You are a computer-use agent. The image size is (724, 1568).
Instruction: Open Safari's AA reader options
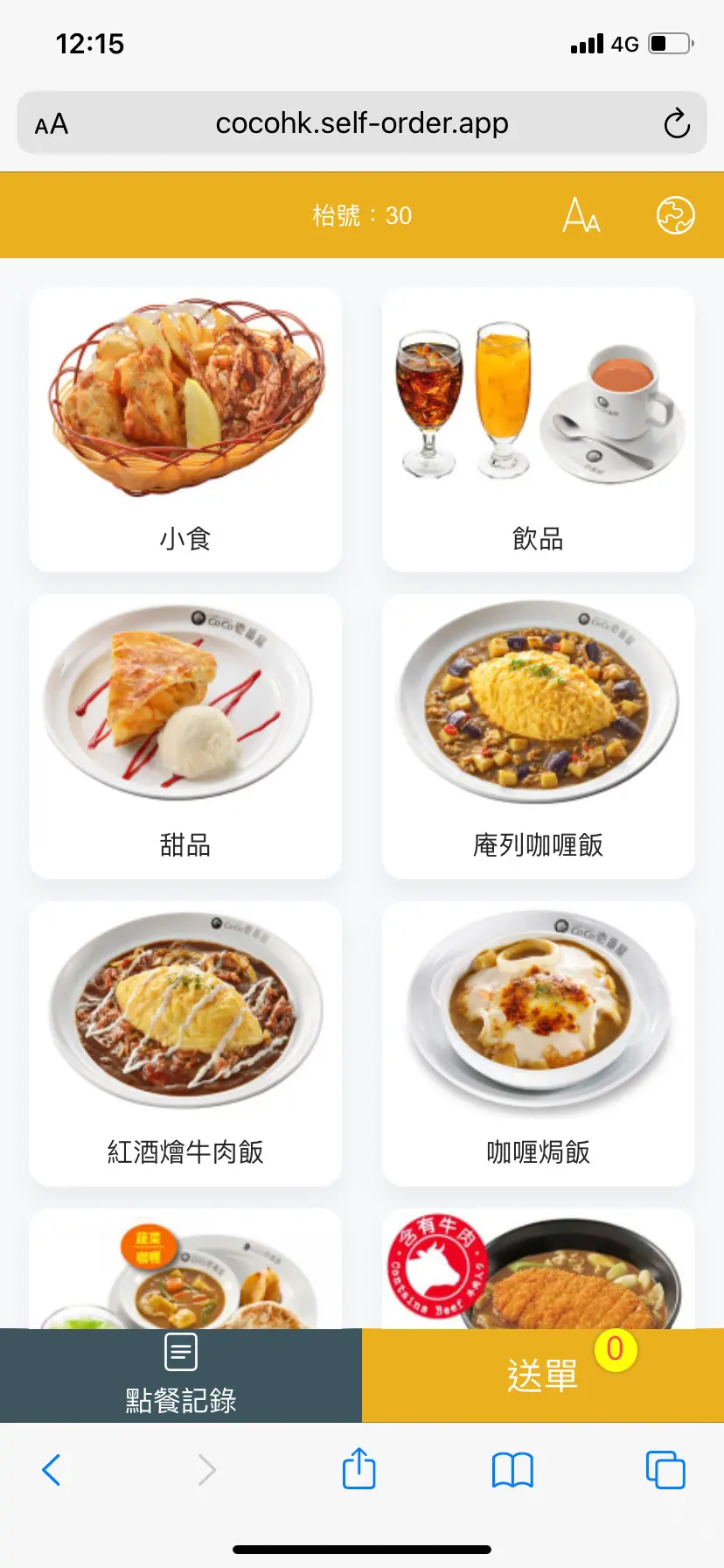[52, 124]
